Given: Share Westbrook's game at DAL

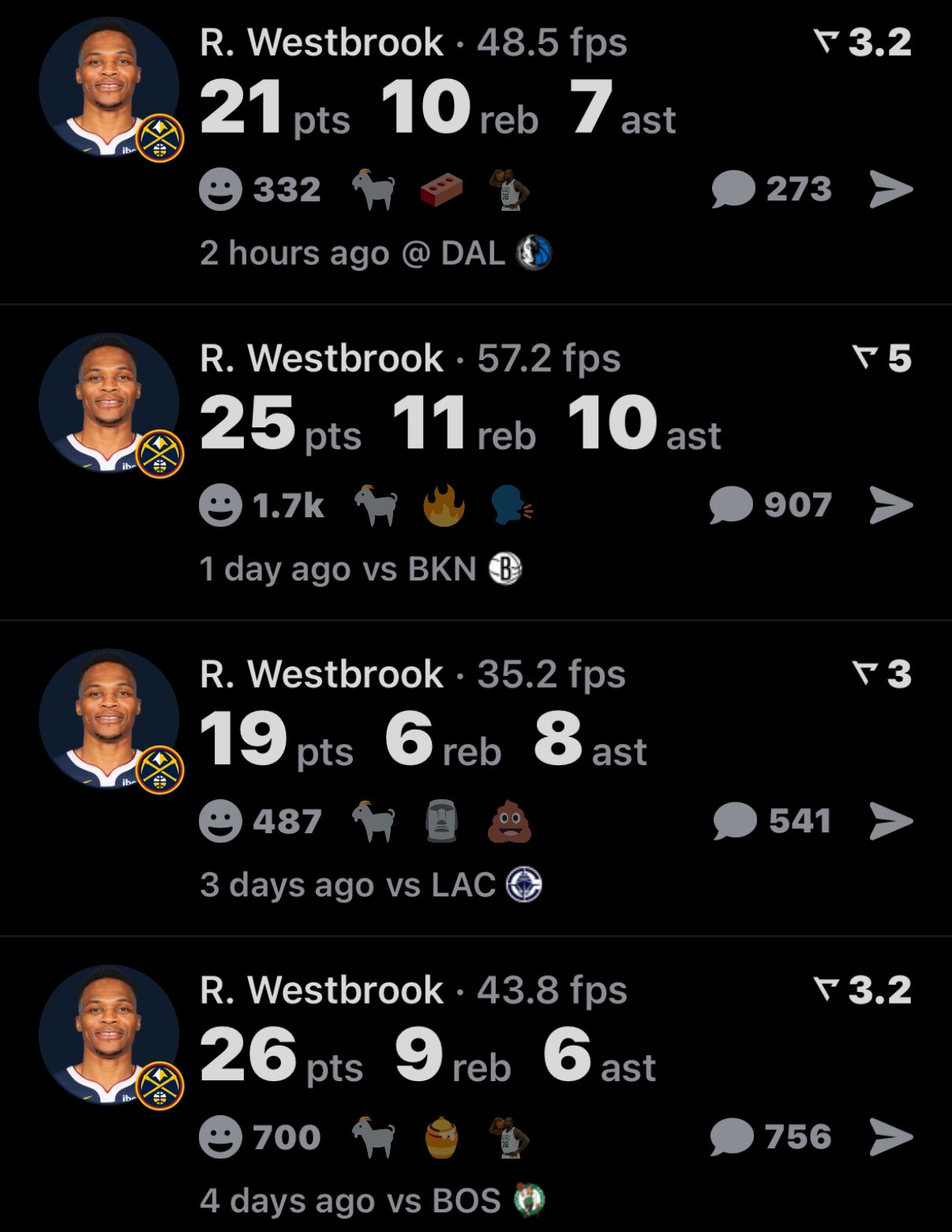Looking at the screenshot, I should [x=891, y=190].
